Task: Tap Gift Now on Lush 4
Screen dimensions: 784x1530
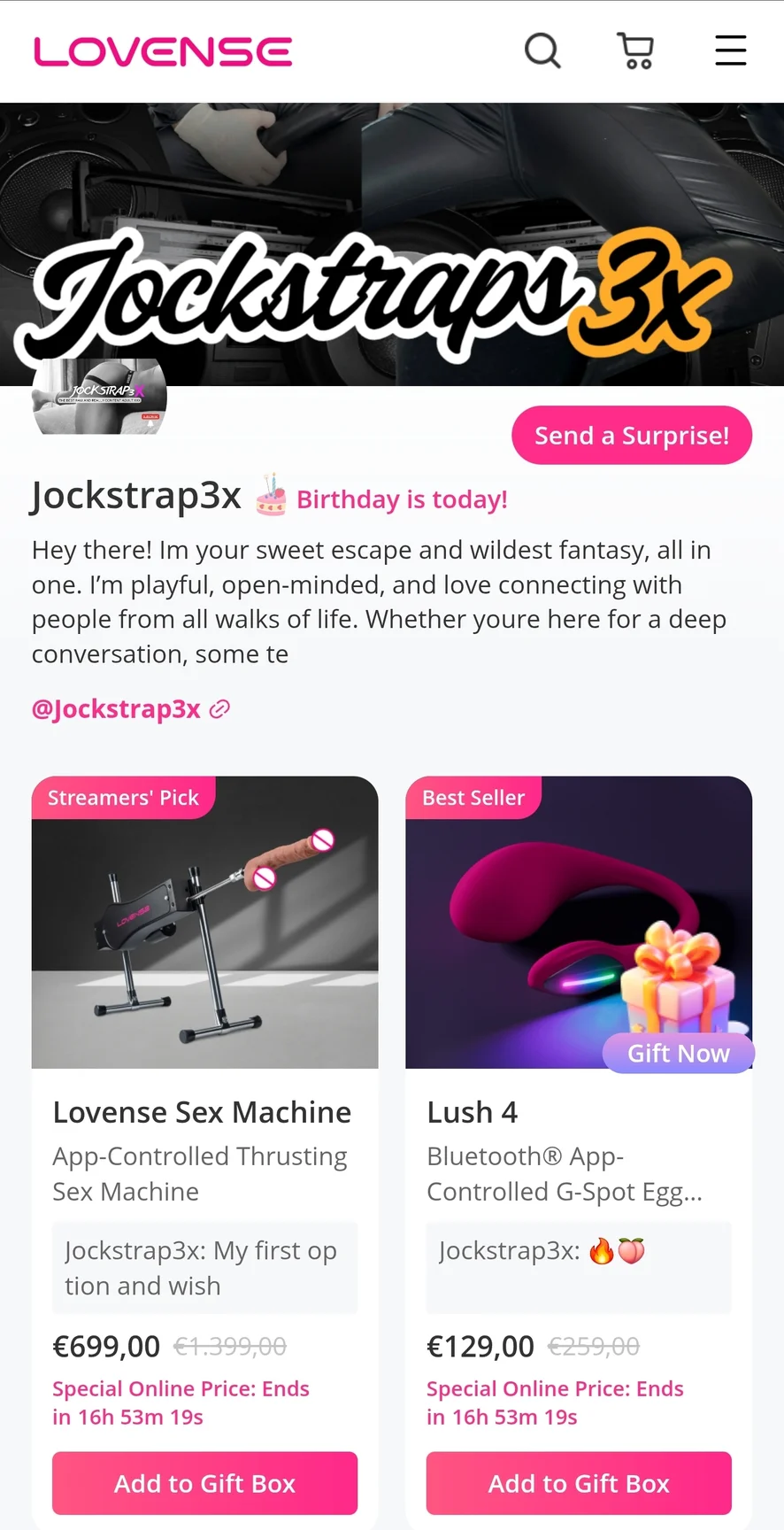Action: pyautogui.click(x=678, y=1054)
